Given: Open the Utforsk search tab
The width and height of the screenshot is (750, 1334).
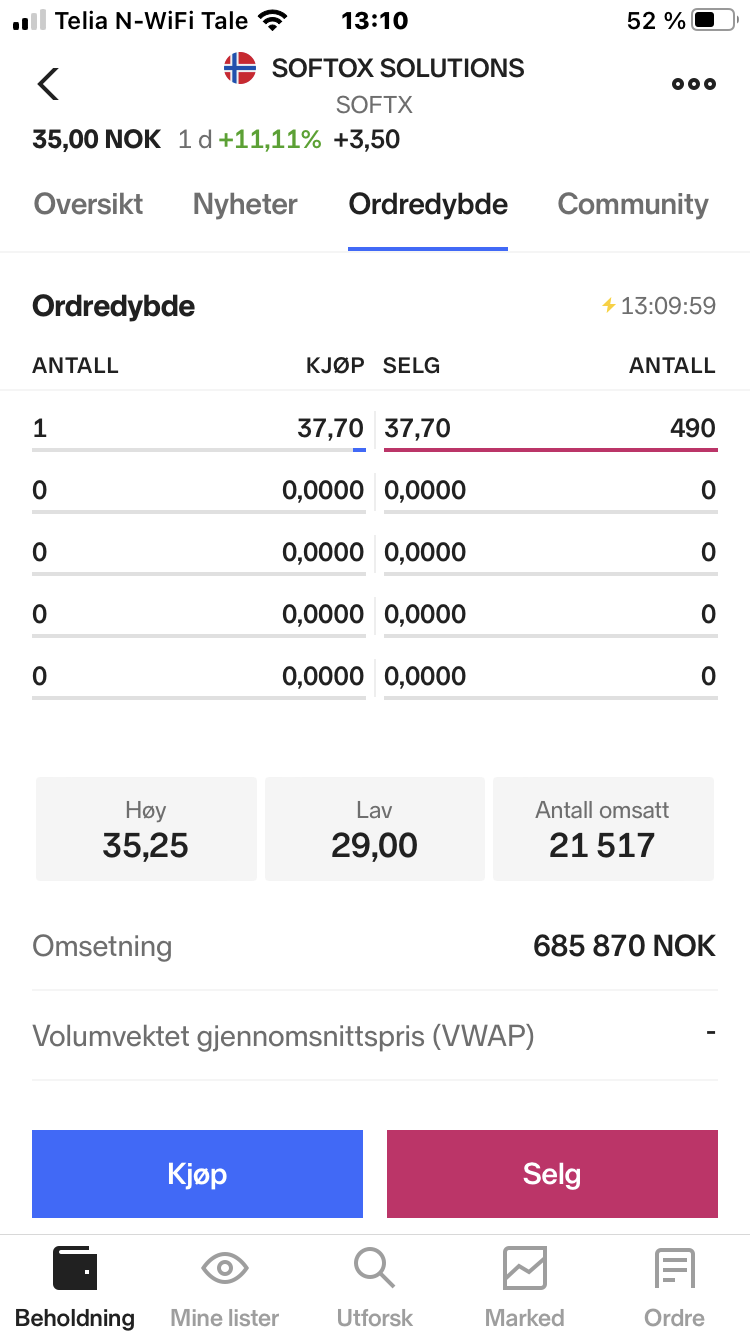Looking at the screenshot, I should pyautogui.click(x=375, y=1287).
